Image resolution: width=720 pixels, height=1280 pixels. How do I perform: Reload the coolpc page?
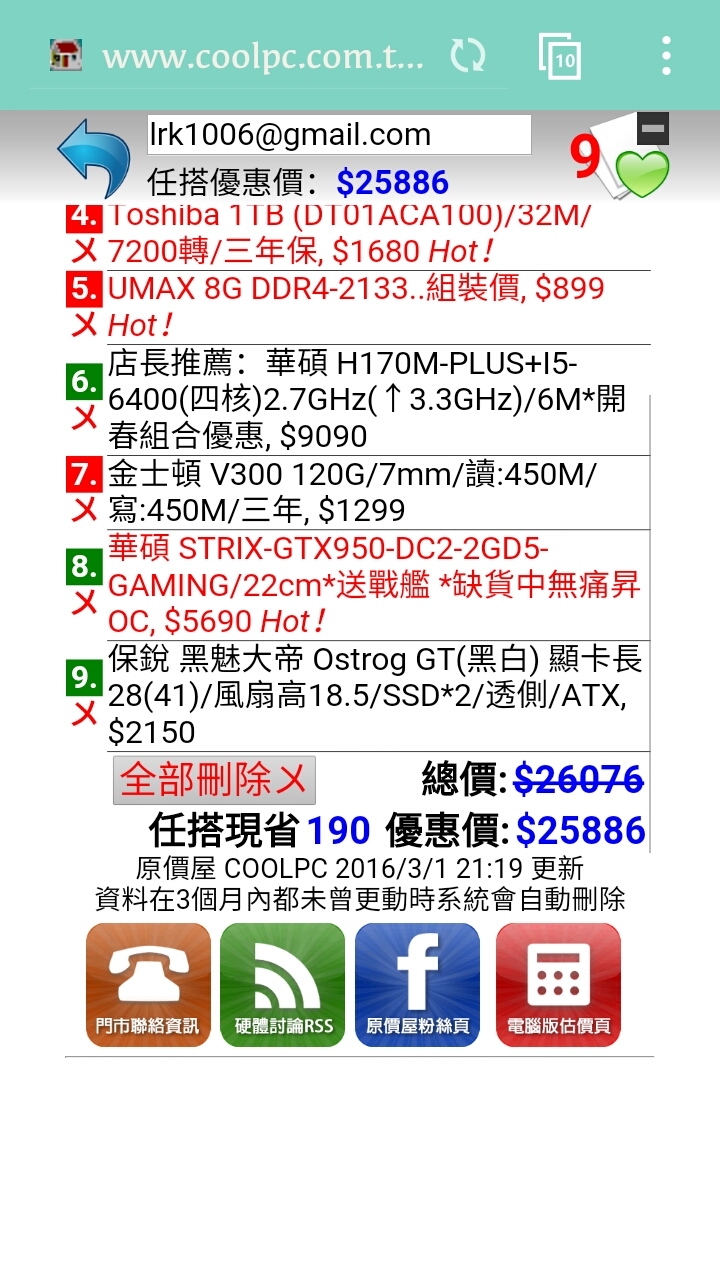click(x=467, y=56)
